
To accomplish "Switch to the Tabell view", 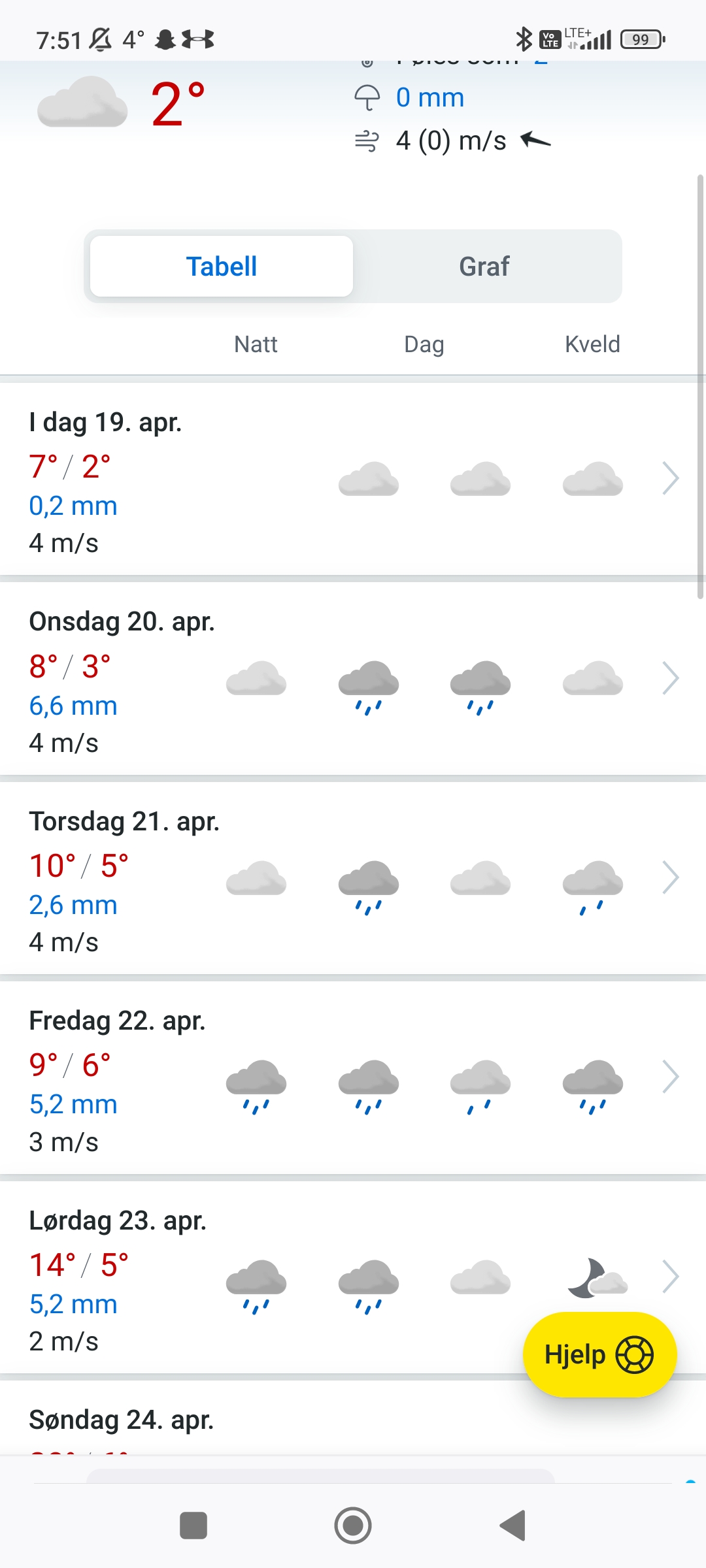I will click(222, 267).
